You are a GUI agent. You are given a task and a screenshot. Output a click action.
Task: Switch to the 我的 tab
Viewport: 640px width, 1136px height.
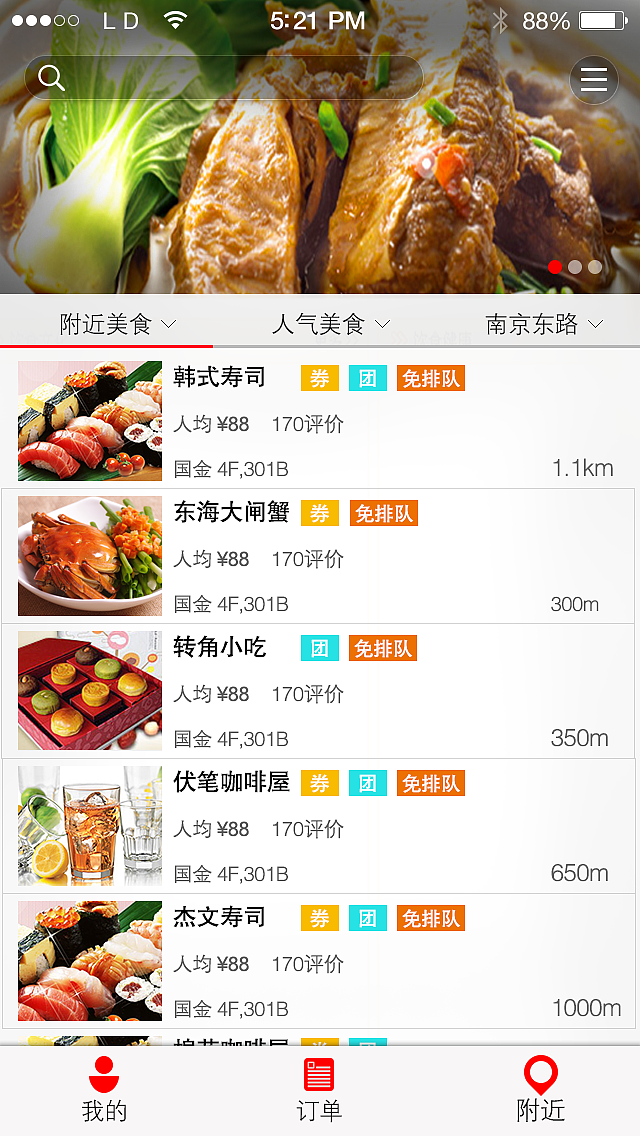point(104,1090)
